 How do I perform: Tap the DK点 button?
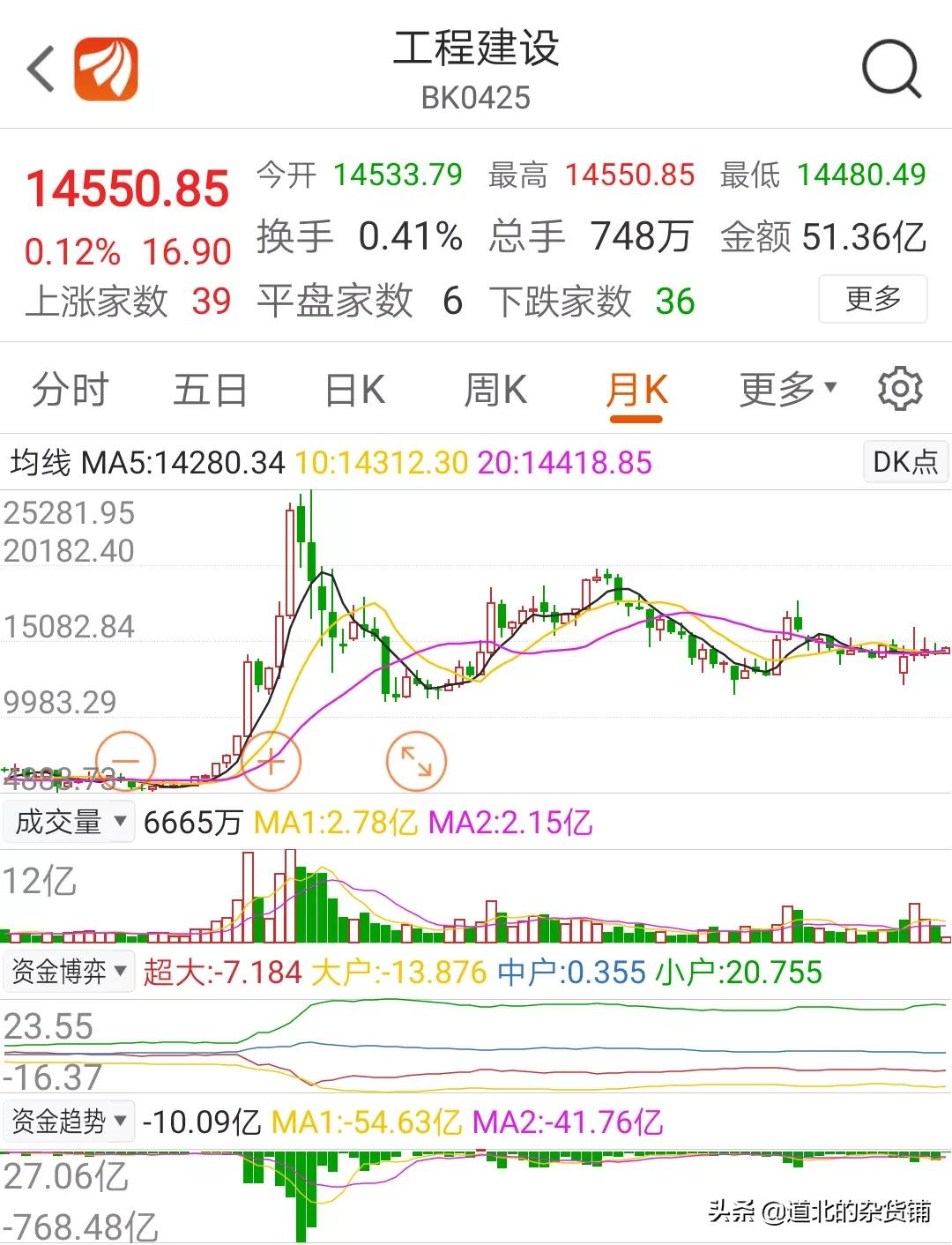click(x=904, y=462)
